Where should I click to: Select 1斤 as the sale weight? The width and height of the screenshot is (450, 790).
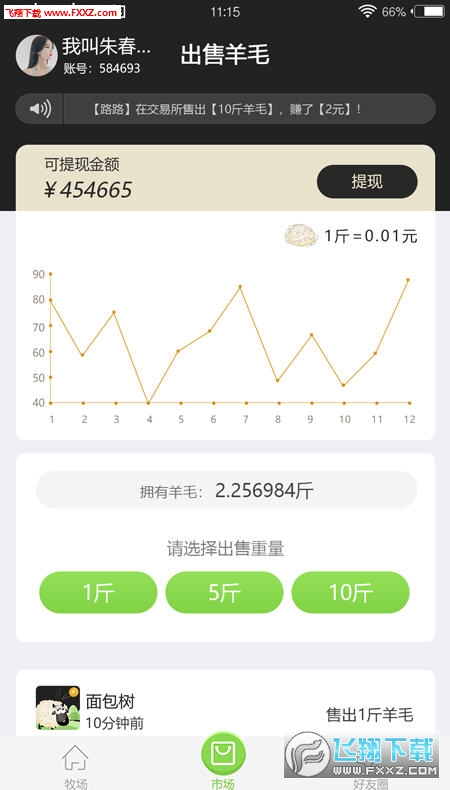[x=98, y=592]
